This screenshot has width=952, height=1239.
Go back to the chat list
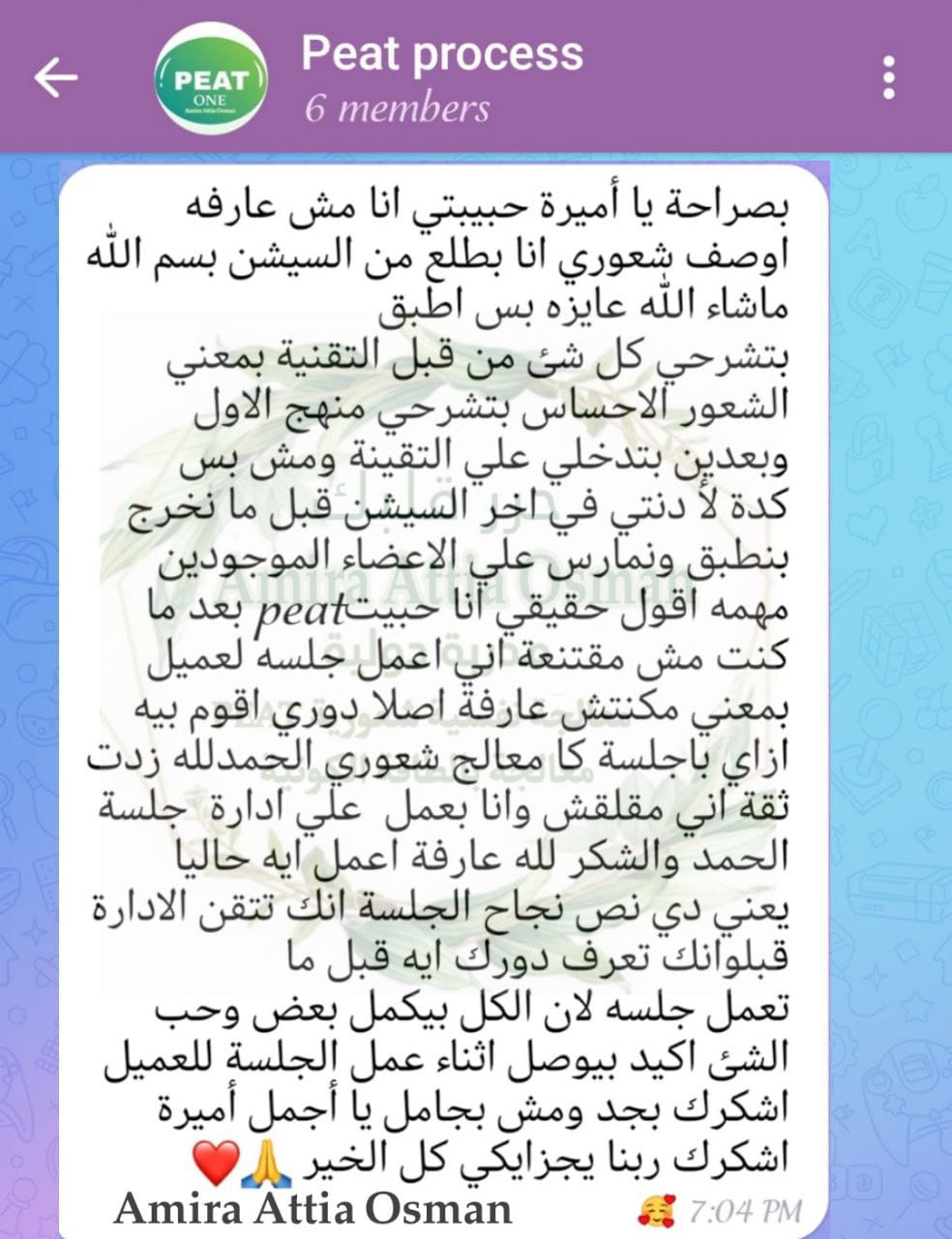55,77
